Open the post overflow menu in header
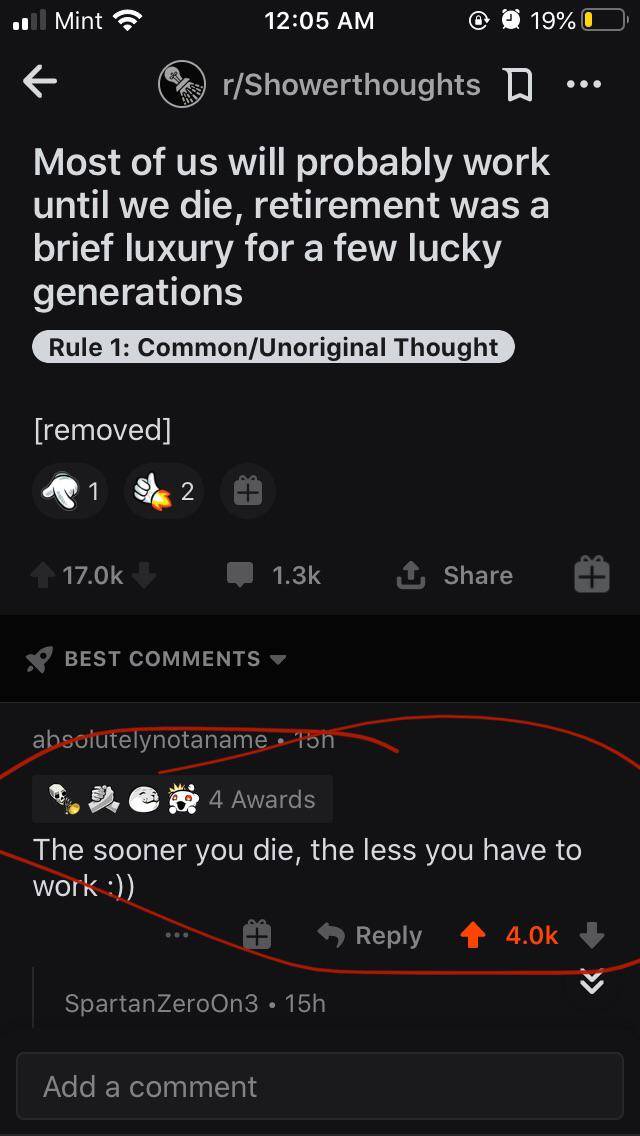This screenshot has width=640, height=1136. click(583, 85)
